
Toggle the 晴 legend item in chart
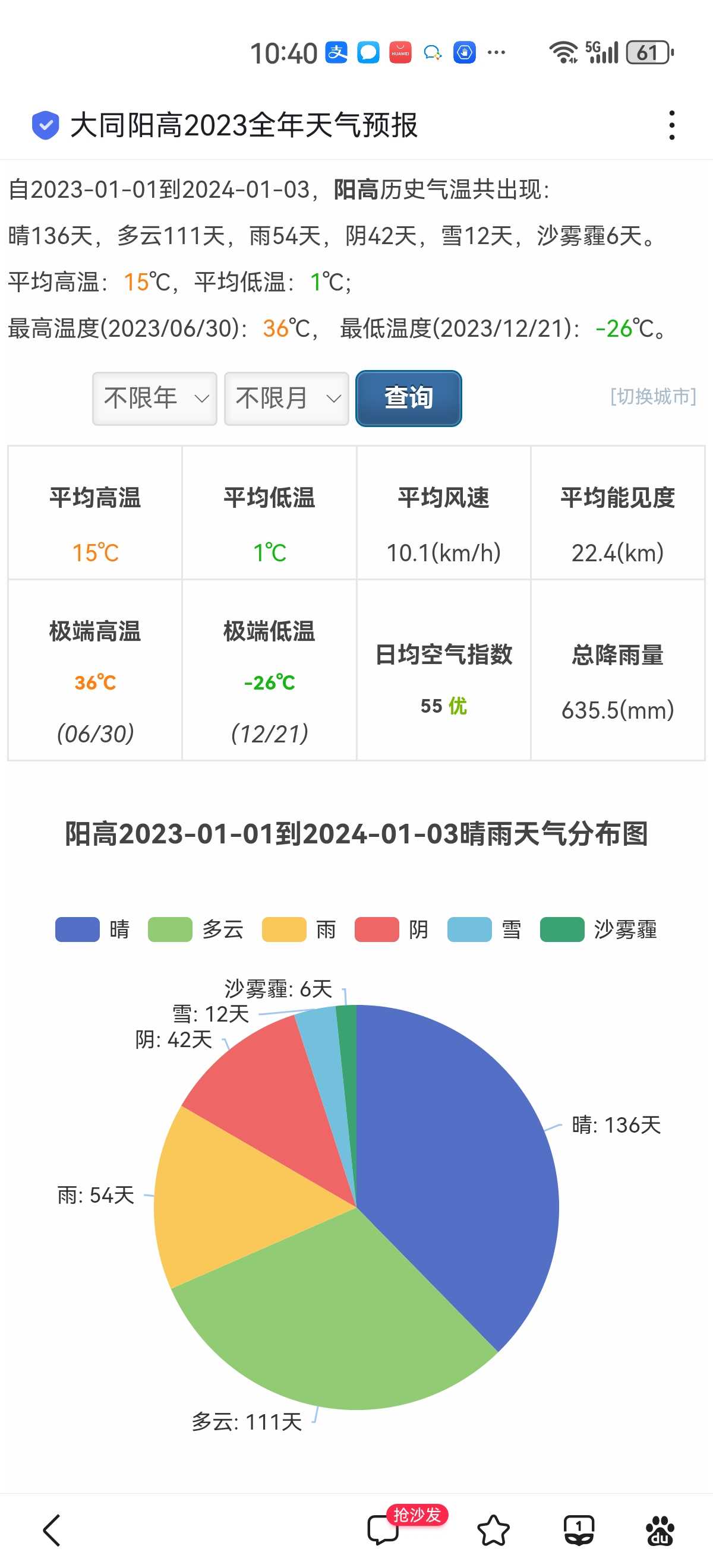[x=93, y=930]
